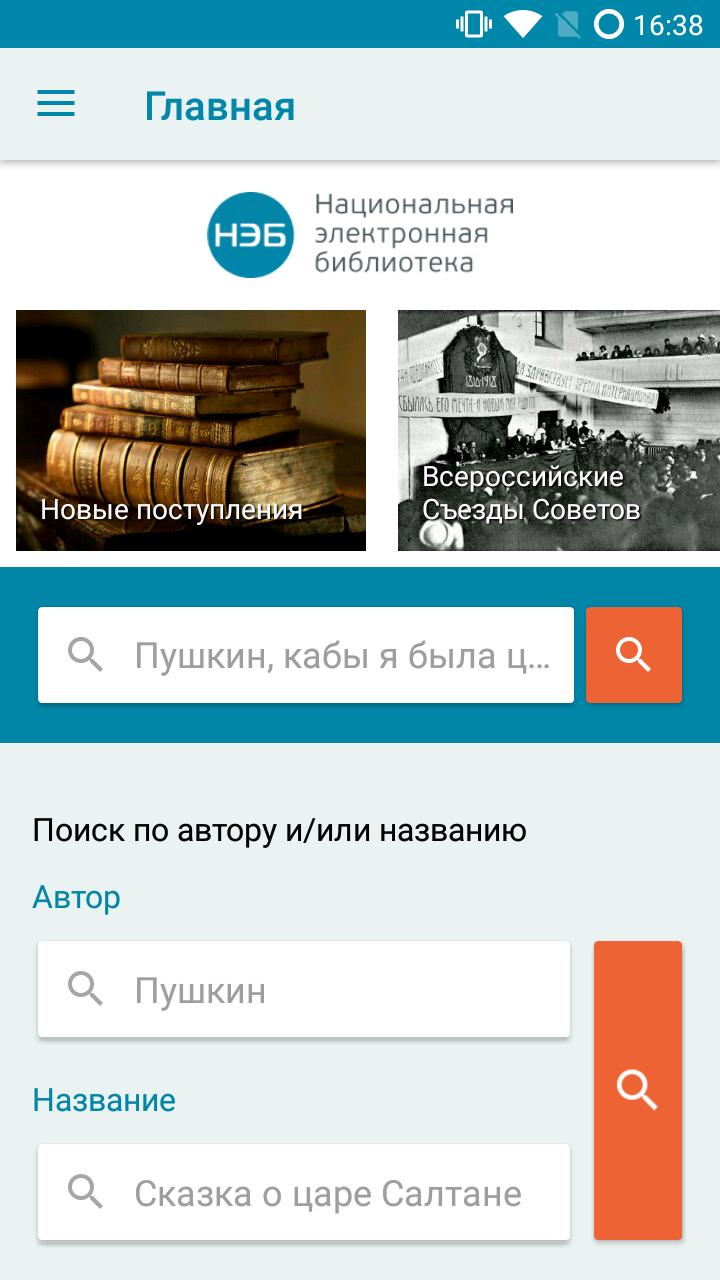This screenshot has height=1280, width=720.
Task: Tap the orange search button beside the main search
Action: 634,655
